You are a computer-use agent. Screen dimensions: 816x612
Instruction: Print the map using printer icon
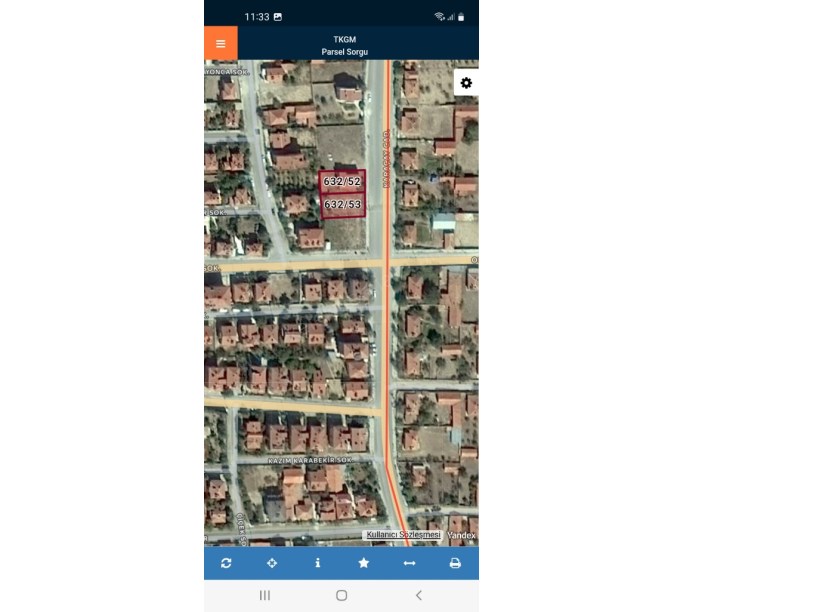tap(455, 563)
